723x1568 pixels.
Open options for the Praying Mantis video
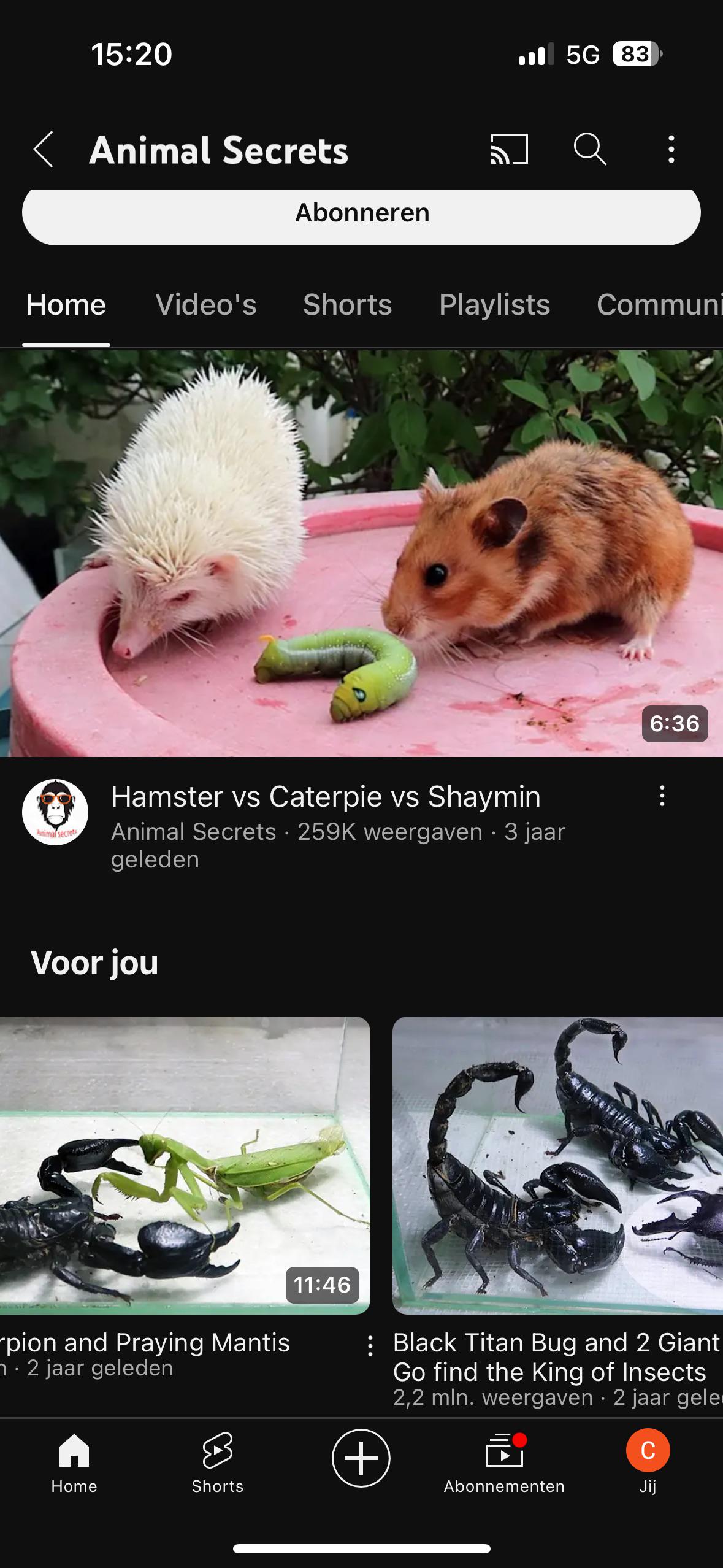[370, 1345]
